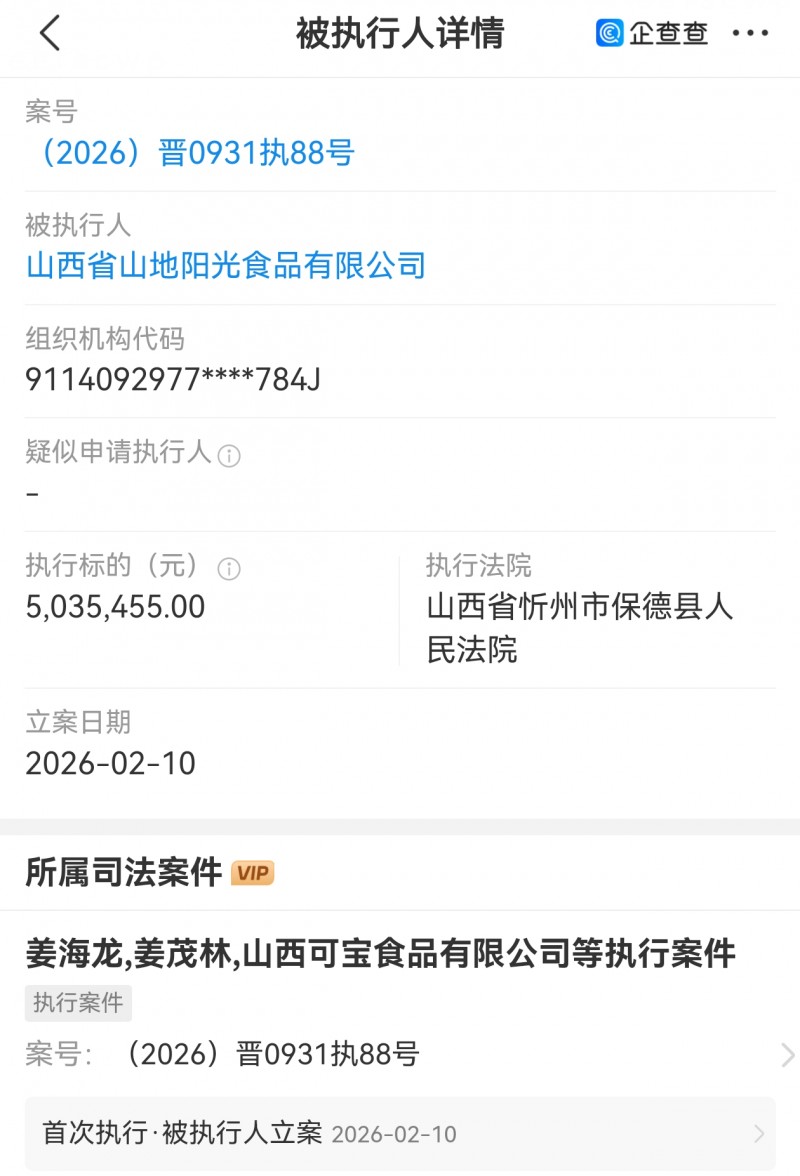Screen dimensions: 800x1176
Task: Open case 姜海龙,姜茂林,山西可宝食品有限公司等执行案件
Action: pyautogui.click(x=382, y=954)
